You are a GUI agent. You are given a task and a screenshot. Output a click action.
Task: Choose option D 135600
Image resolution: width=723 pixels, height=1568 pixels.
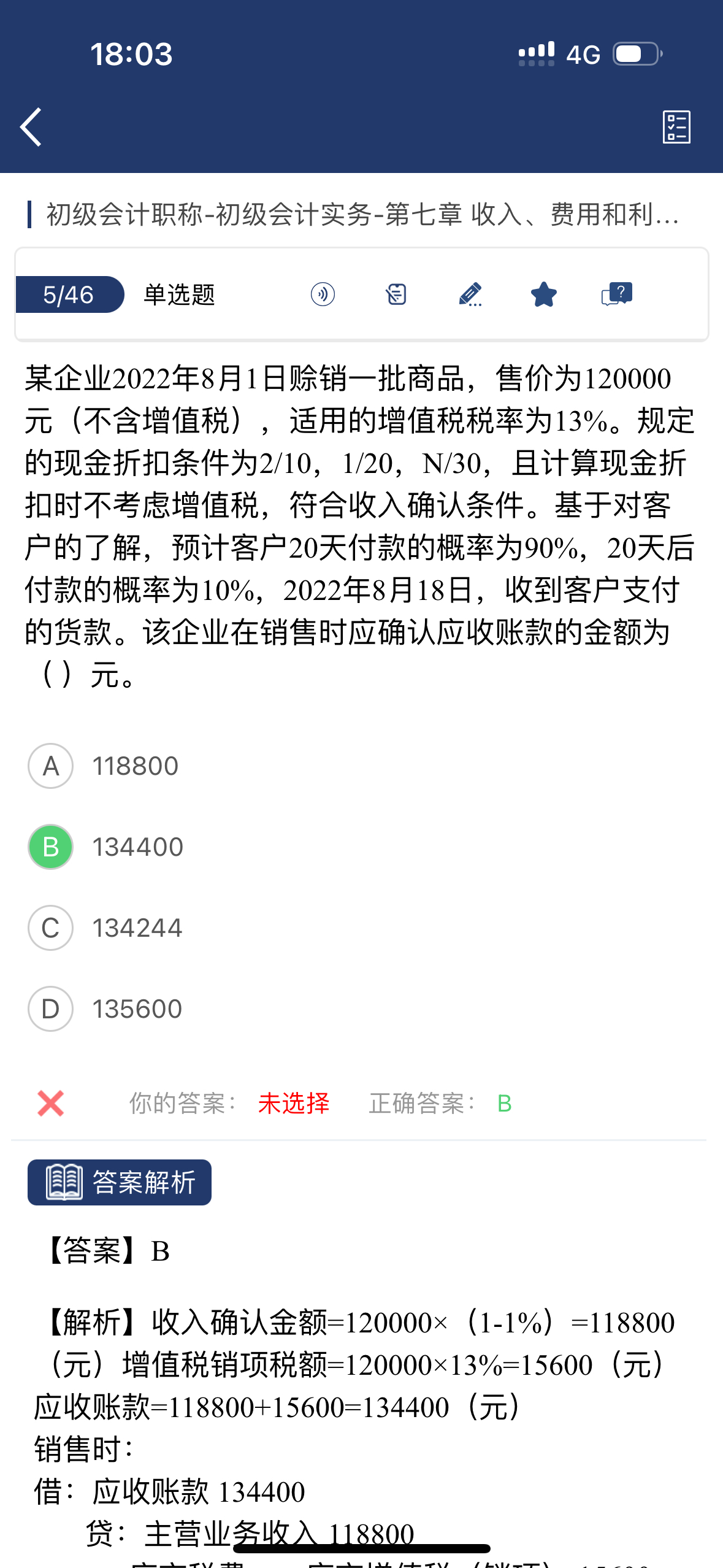(x=105, y=1009)
